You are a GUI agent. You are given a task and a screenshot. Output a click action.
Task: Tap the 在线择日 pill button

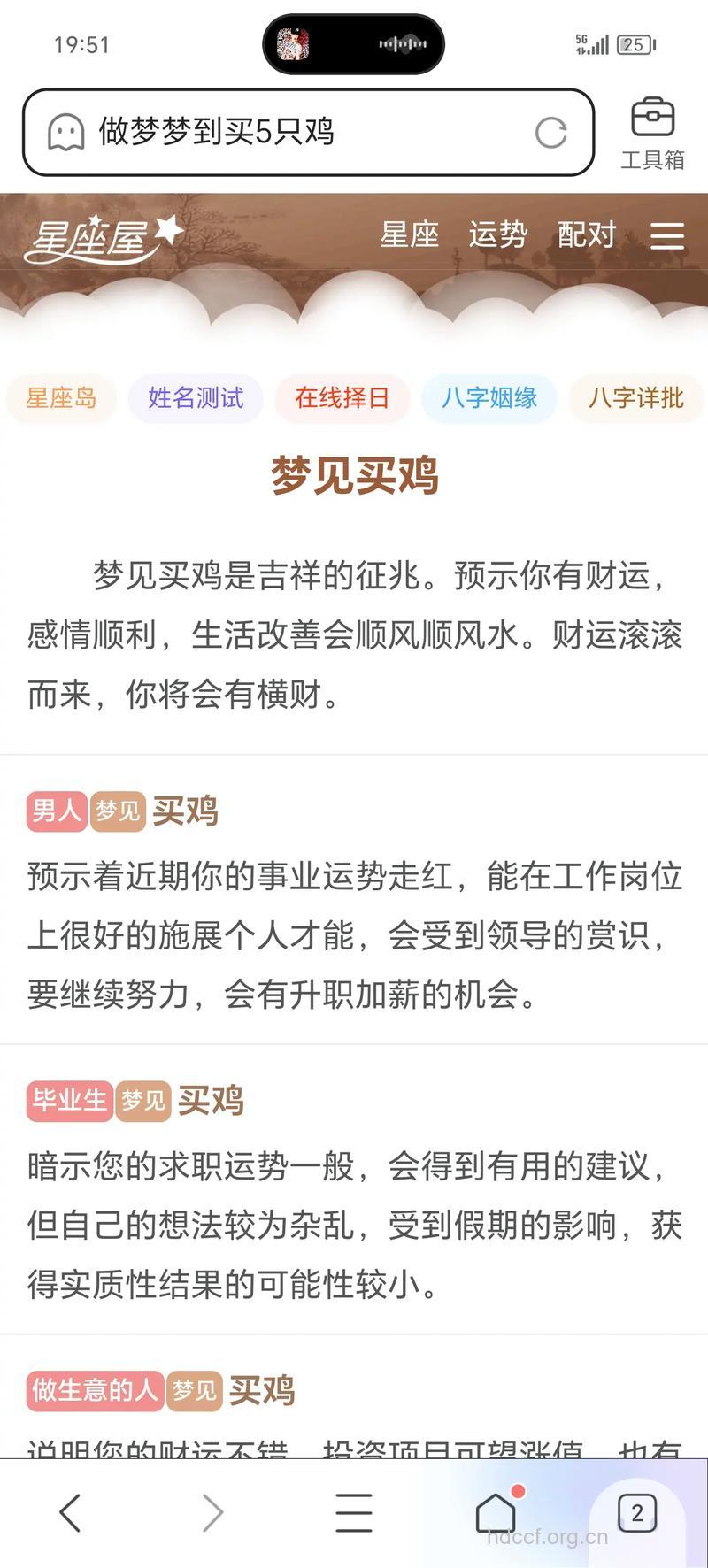[342, 399]
